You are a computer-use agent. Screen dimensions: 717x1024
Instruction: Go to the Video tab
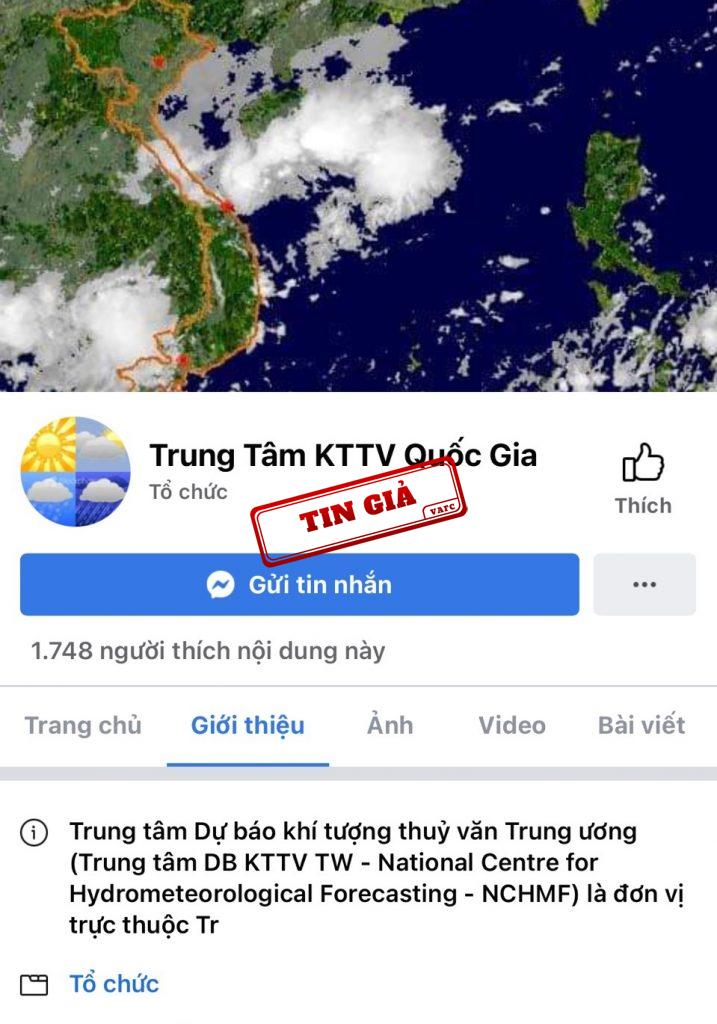pos(511,726)
